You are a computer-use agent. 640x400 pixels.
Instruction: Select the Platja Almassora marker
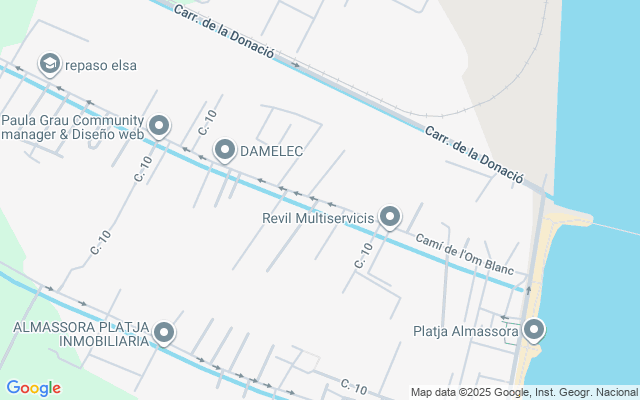(x=534, y=329)
